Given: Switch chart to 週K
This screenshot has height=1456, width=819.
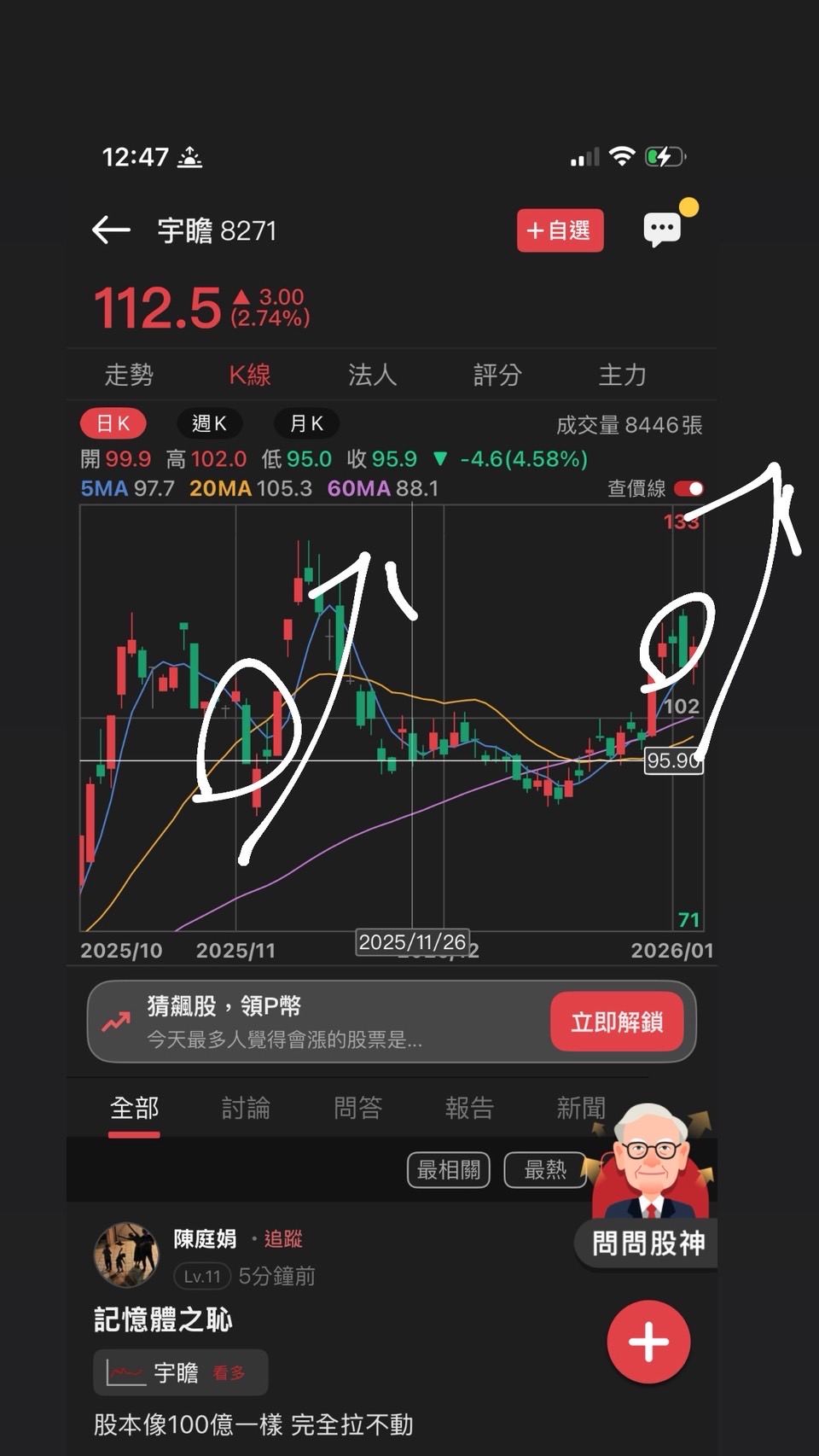Looking at the screenshot, I should (209, 423).
